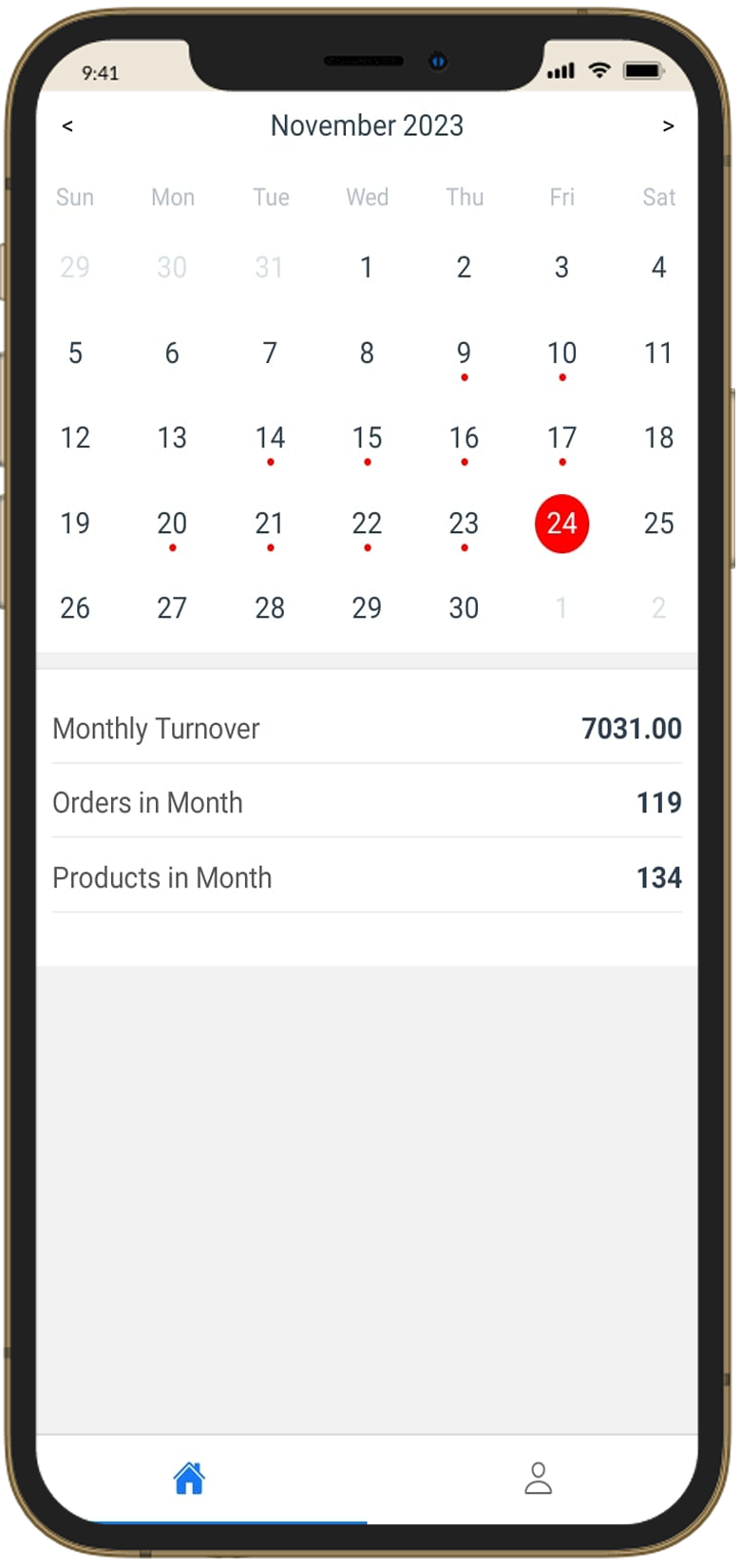Screen dimensions: 742x1568
Task: Choose November 14 on the calendar
Action: [270, 438]
